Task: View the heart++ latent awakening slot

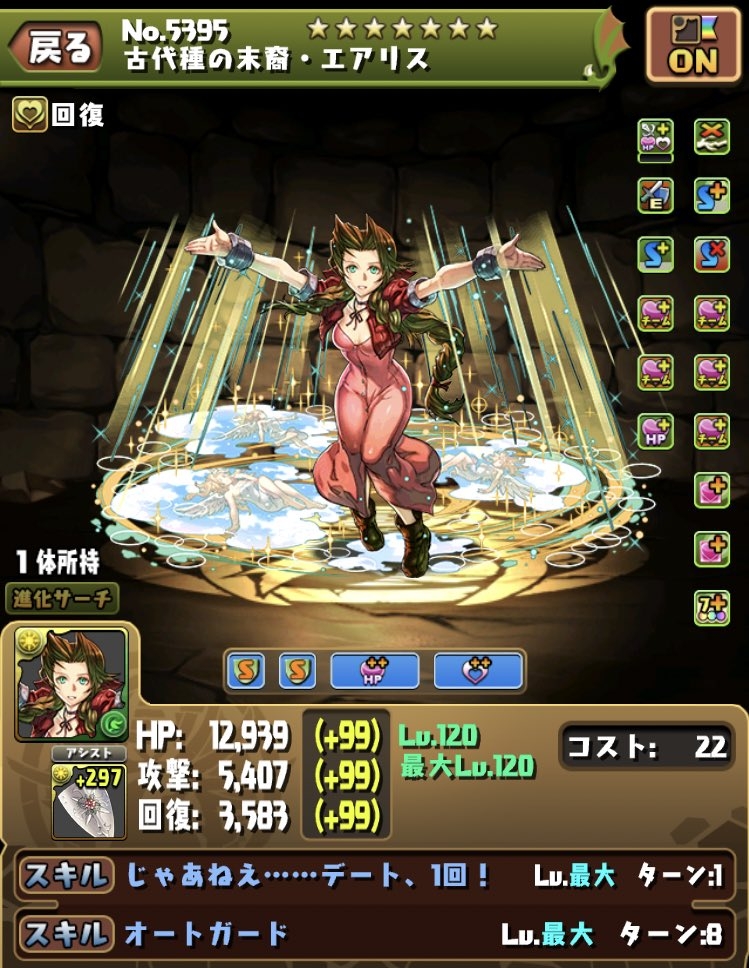Action: pos(478,670)
